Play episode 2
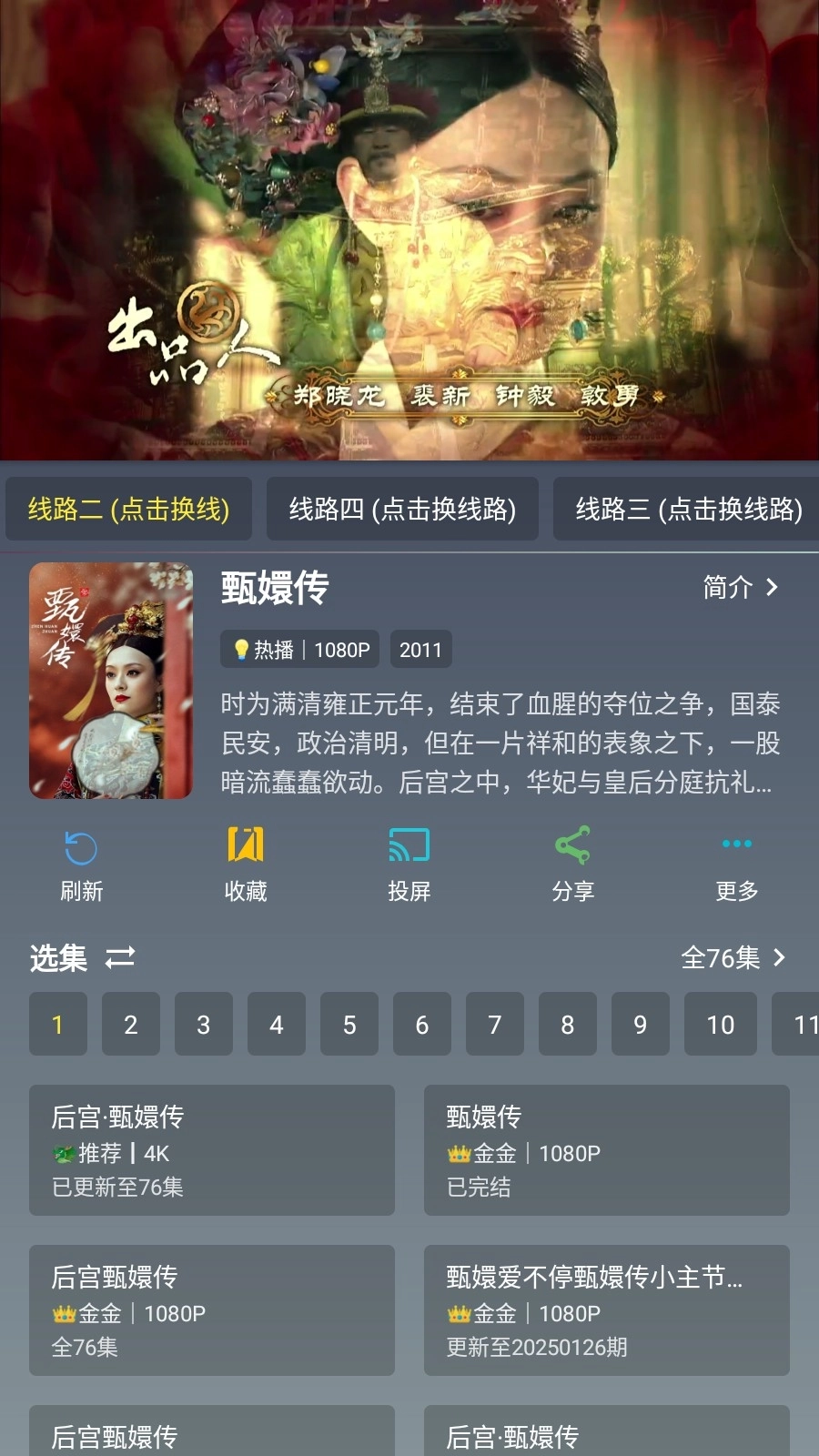The image size is (819, 1456). click(x=131, y=1025)
